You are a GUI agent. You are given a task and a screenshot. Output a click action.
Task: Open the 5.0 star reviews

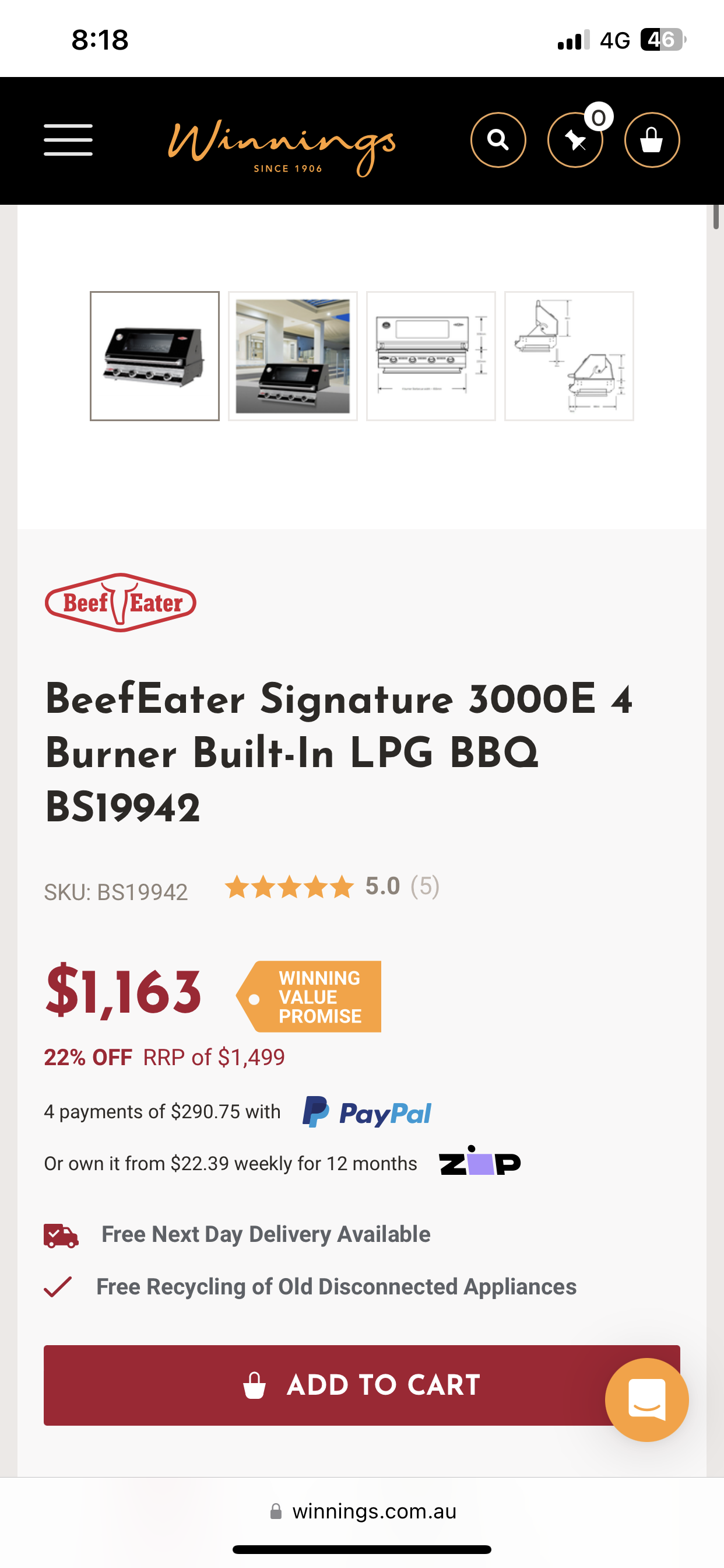(332, 887)
